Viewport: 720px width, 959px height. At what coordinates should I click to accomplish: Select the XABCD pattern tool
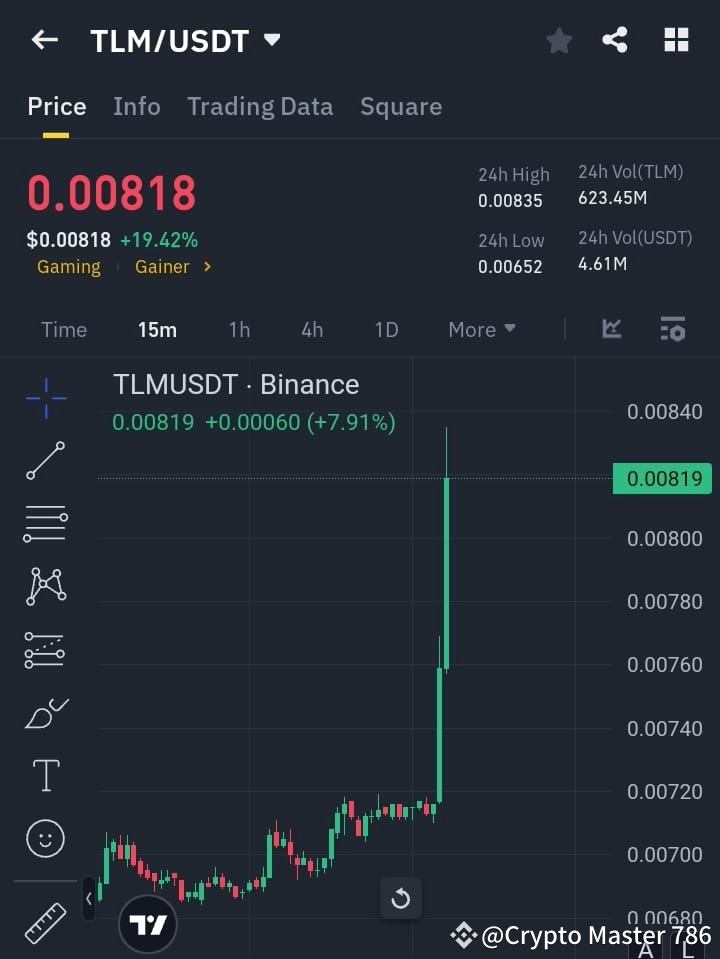(45, 587)
